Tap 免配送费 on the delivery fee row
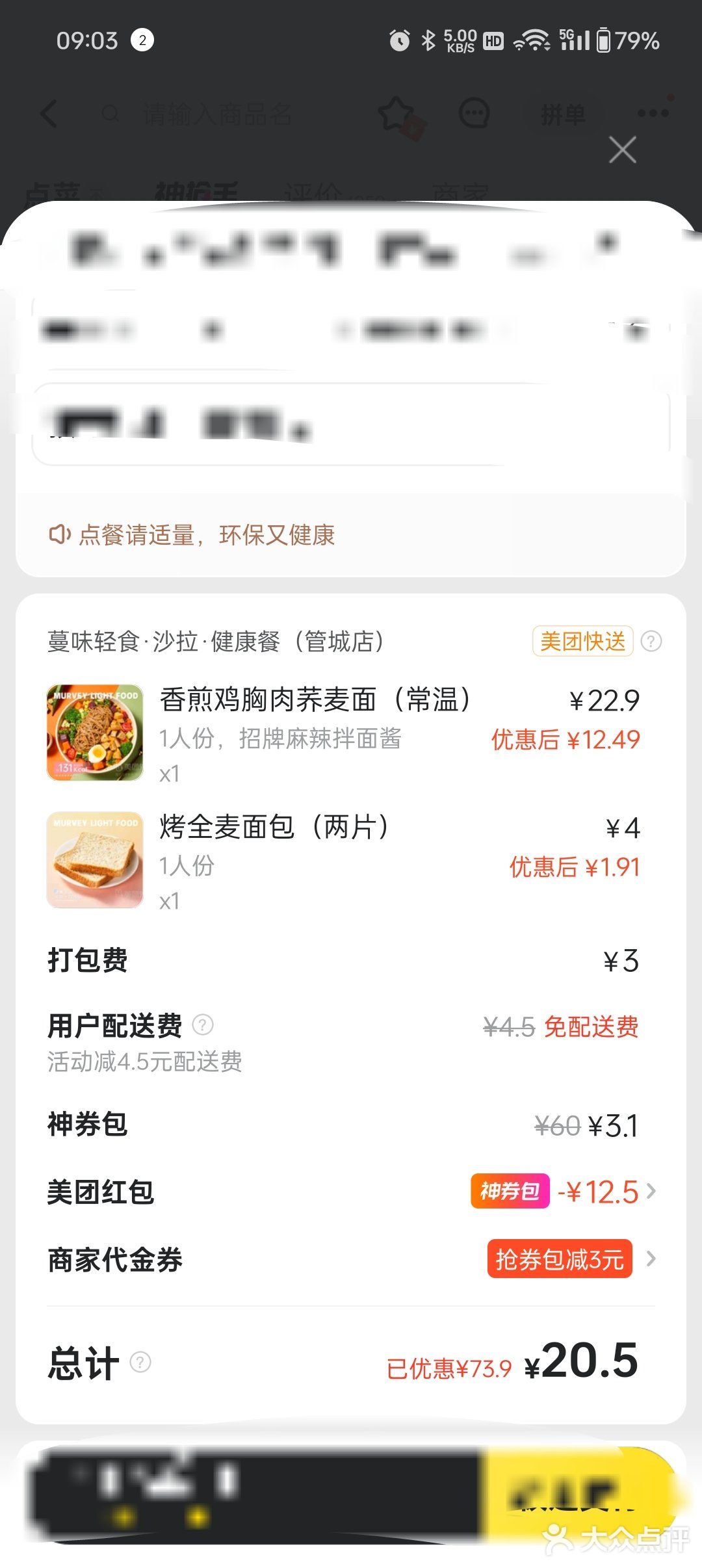This screenshot has width=702, height=1568. tap(592, 1026)
